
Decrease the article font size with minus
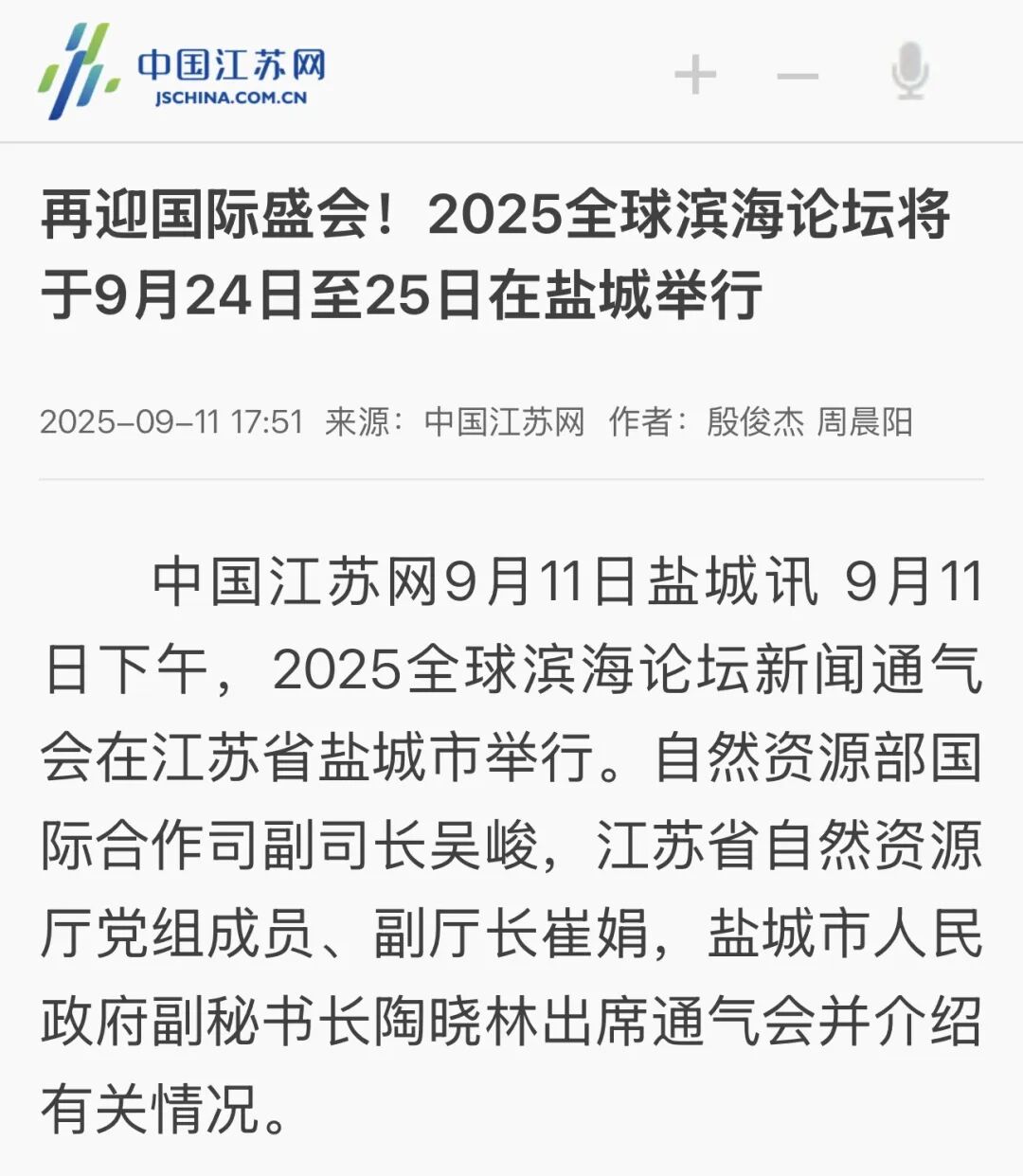(798, 76)
